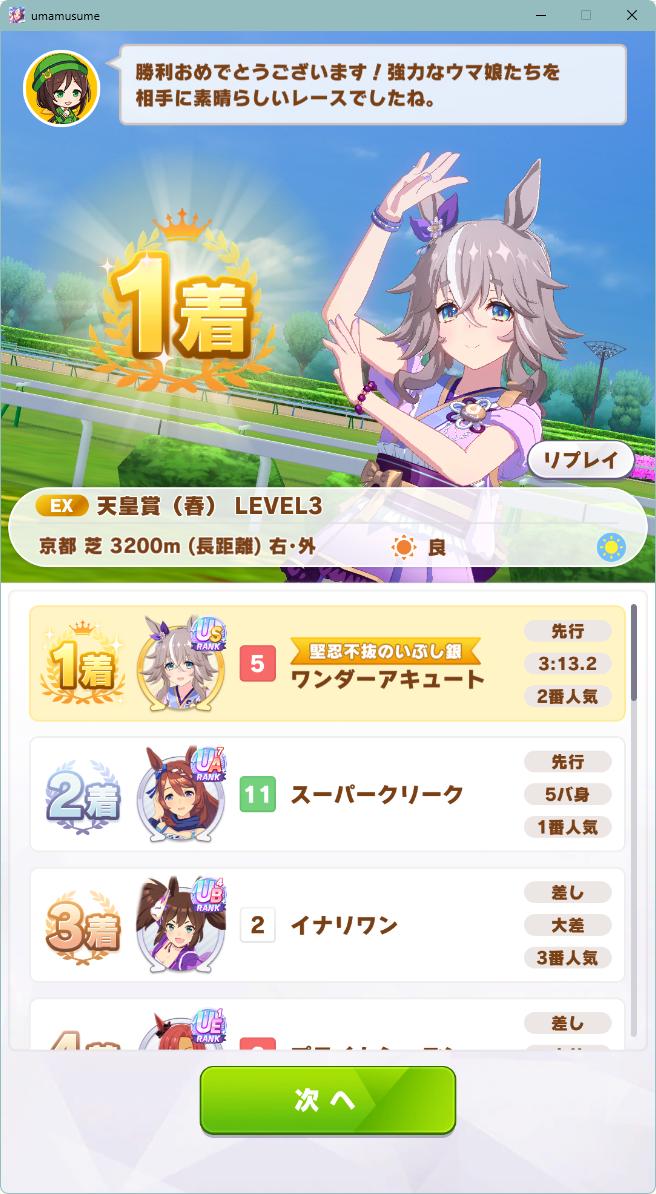Open the weather sun icon on race info
656x1194 pixels.
(x=610, y=547)
